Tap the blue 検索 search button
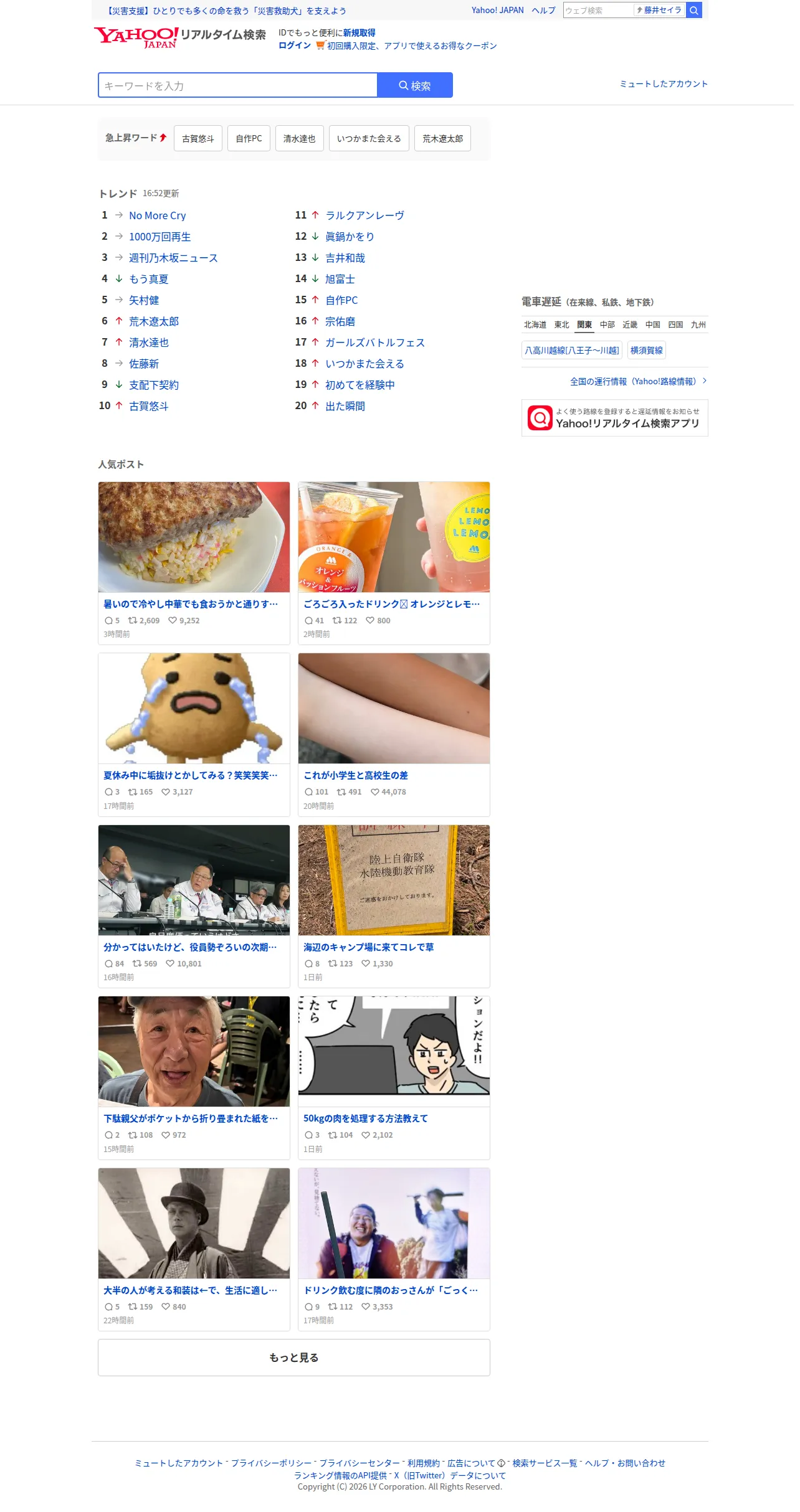The height and width of the screenshot is (1512, 800). pos(415,85)
